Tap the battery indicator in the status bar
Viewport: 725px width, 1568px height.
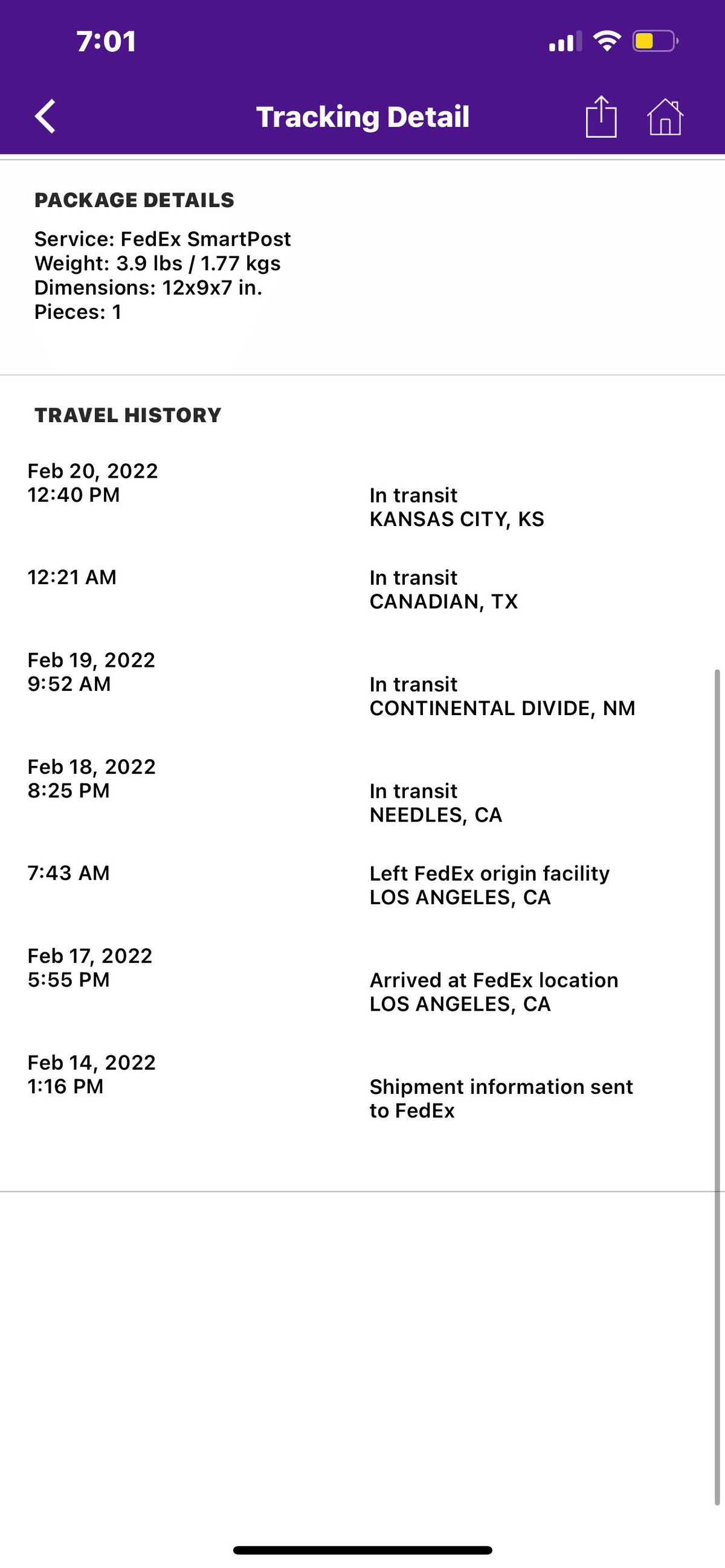(652, 41)
